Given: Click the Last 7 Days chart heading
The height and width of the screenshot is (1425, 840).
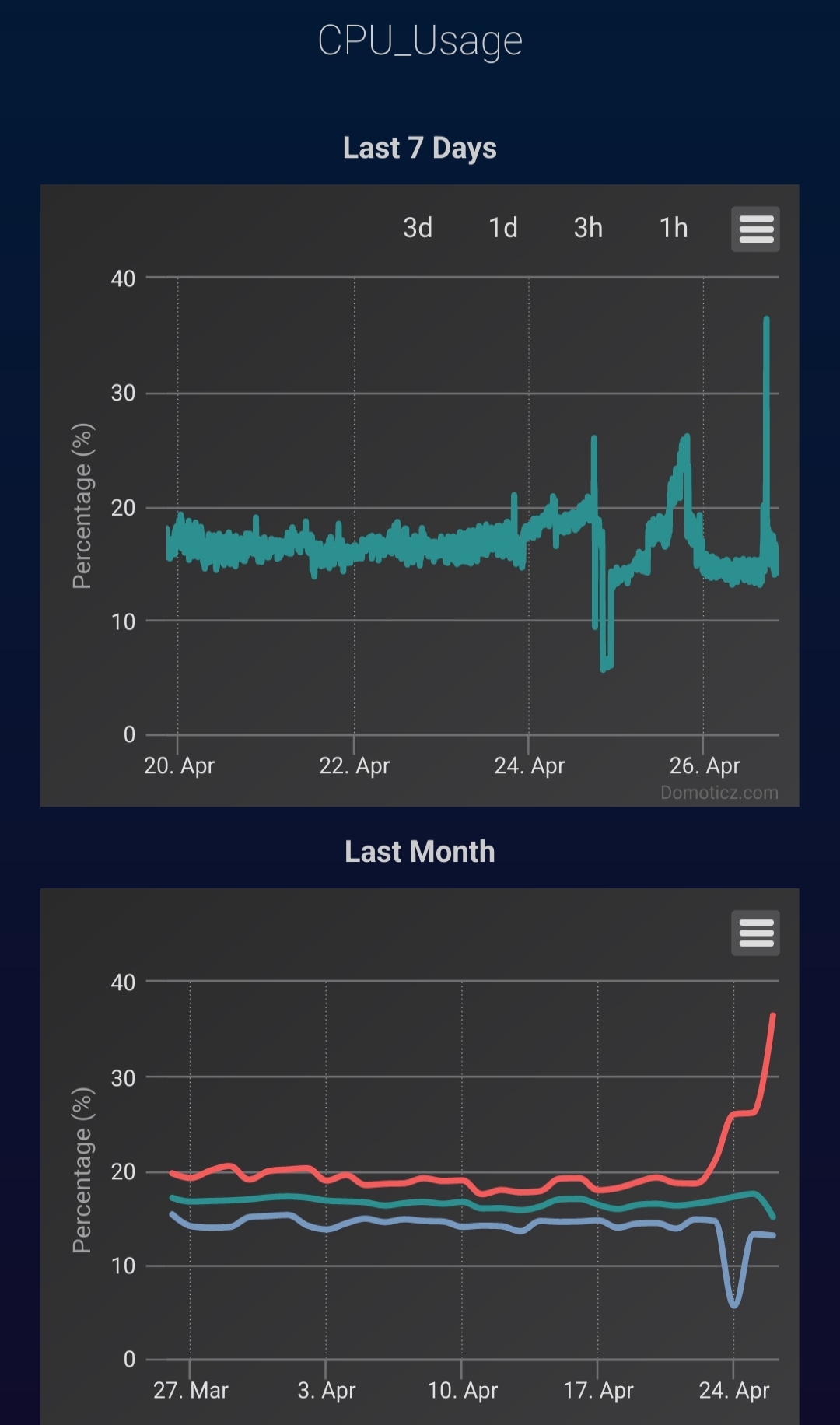Looking at the screenshot, I should pyautogui.click(x=420, y=148).
